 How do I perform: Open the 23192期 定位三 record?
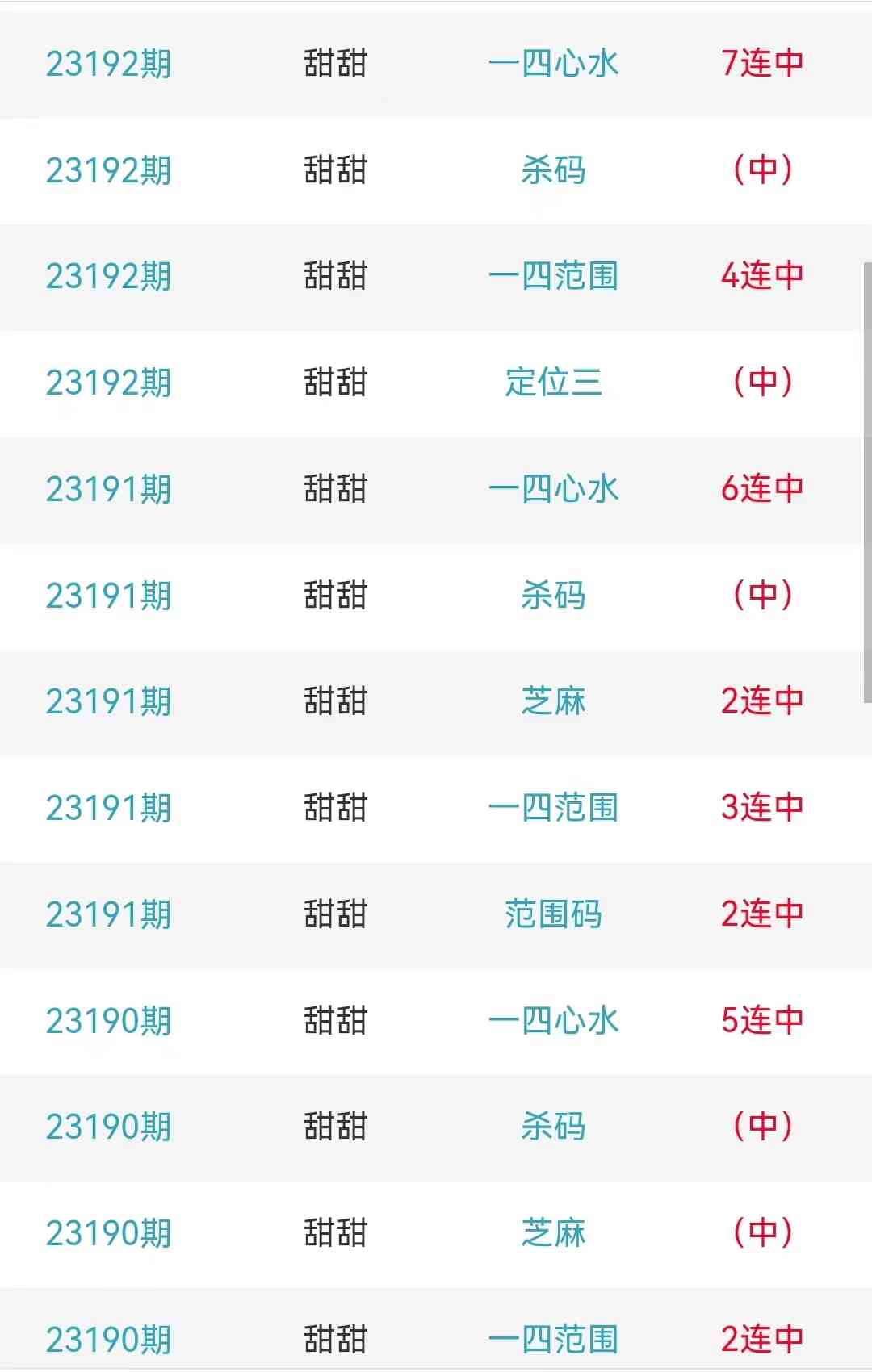pyautogui.click(x=553, y=383)
